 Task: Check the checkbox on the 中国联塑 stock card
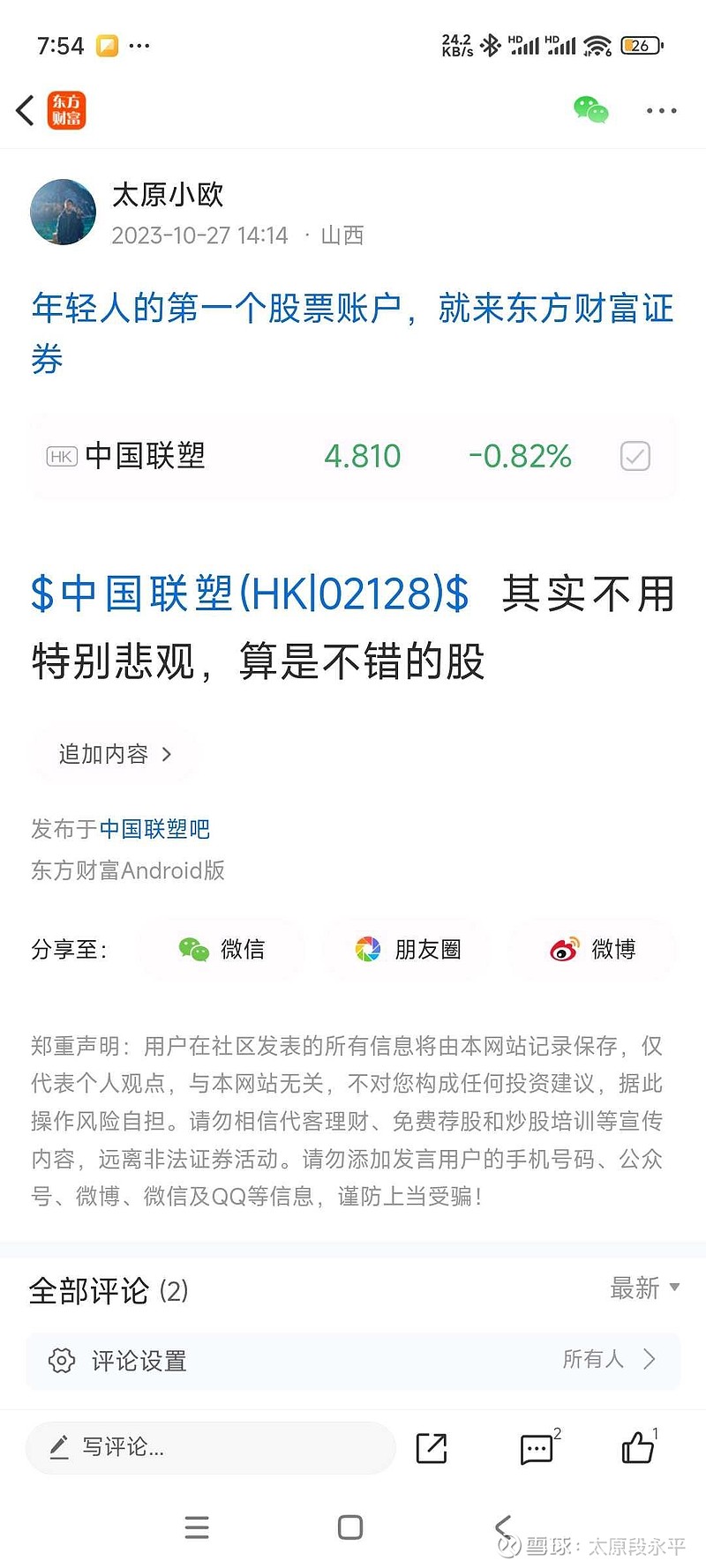[634, 456]
